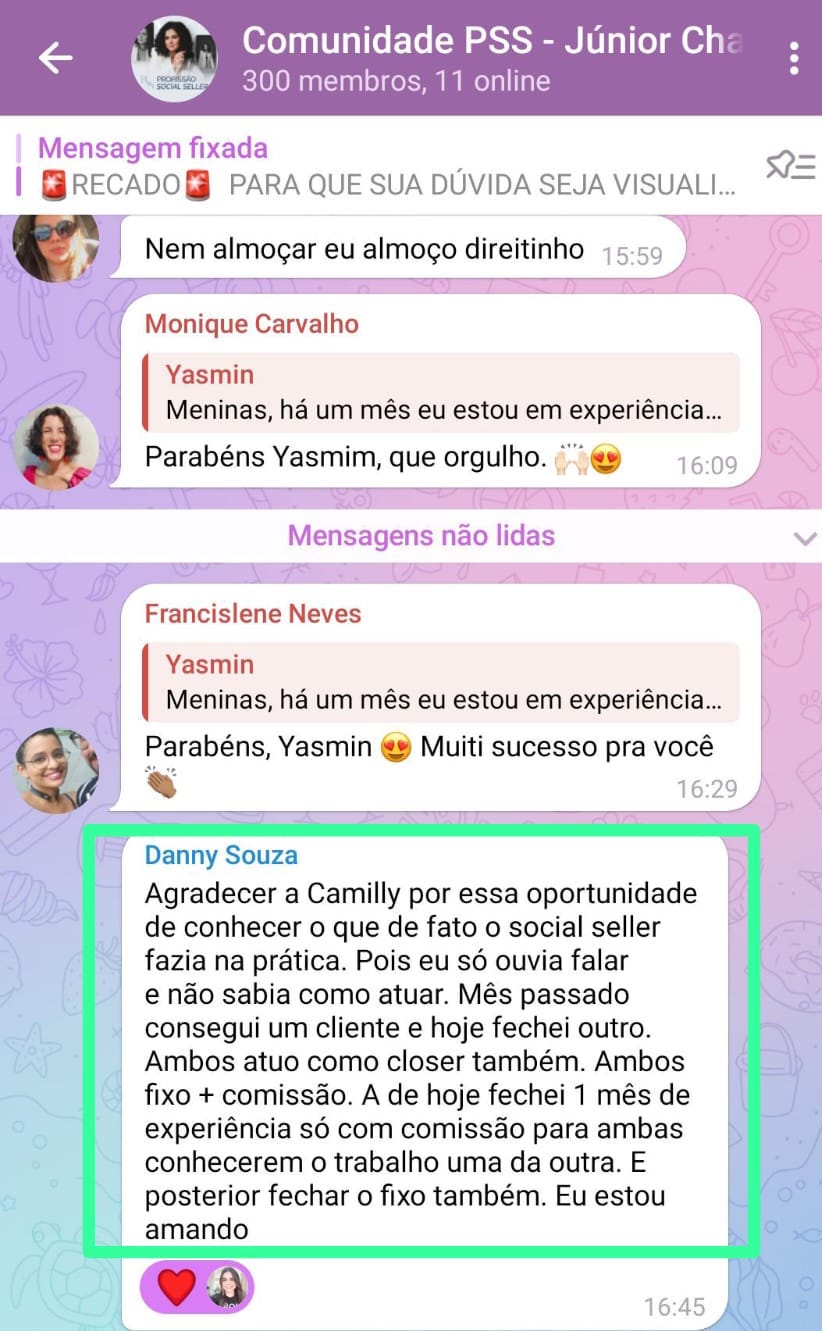
Task: Show the list of pinned messages
Action: [x=790, y=166]
